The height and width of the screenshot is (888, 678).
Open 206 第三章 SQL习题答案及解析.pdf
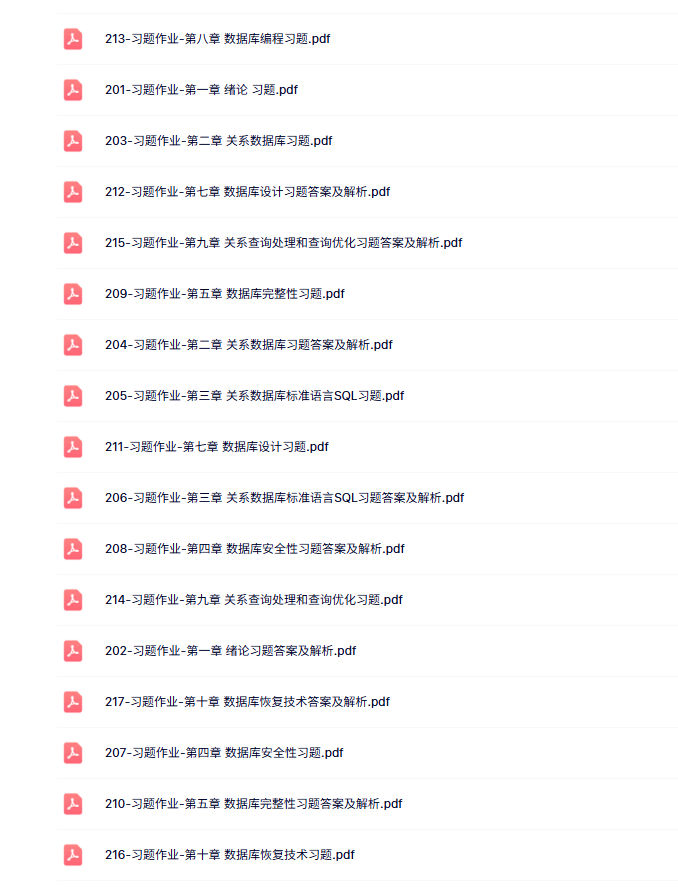[284, 498]
